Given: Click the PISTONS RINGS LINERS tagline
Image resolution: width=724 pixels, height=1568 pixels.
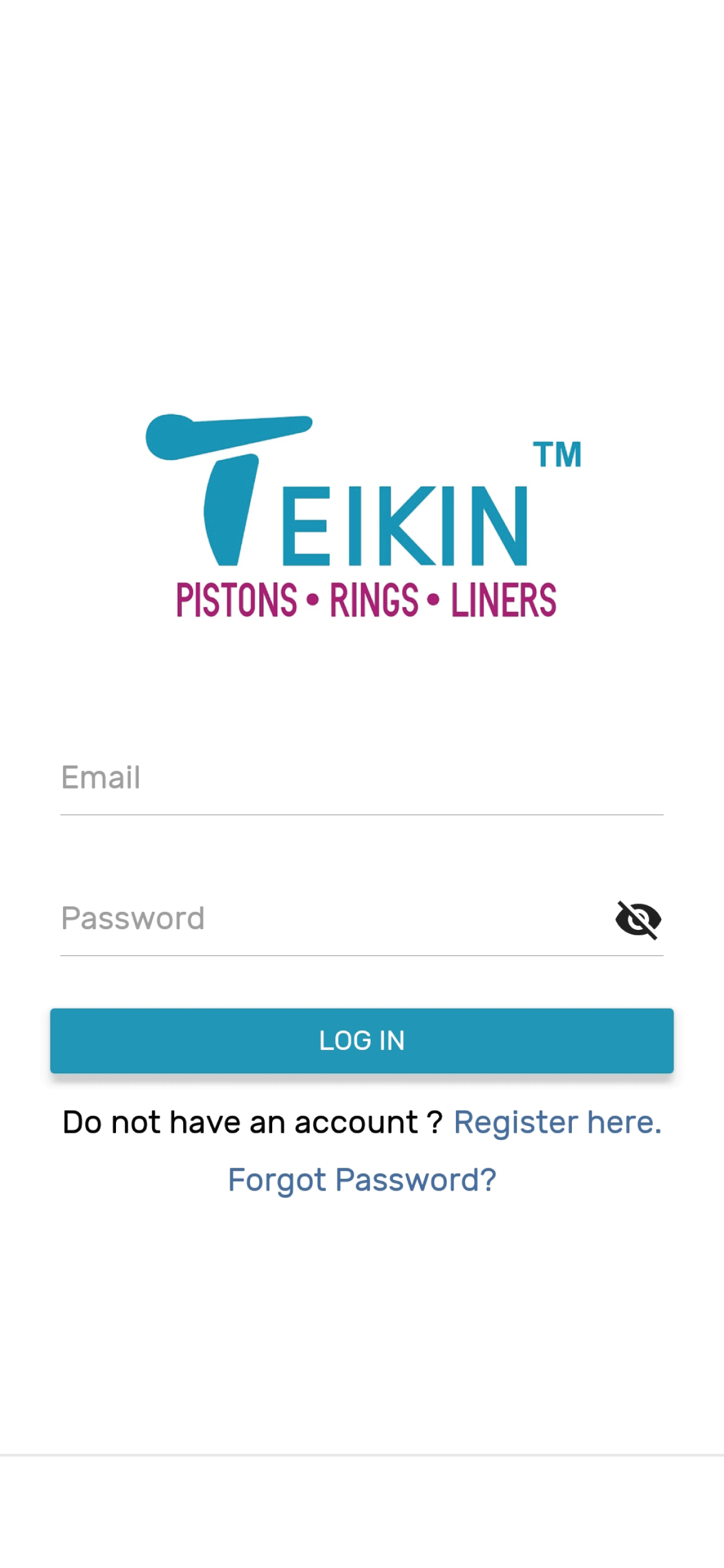Looking at the screenshot, I should point(365,600).
